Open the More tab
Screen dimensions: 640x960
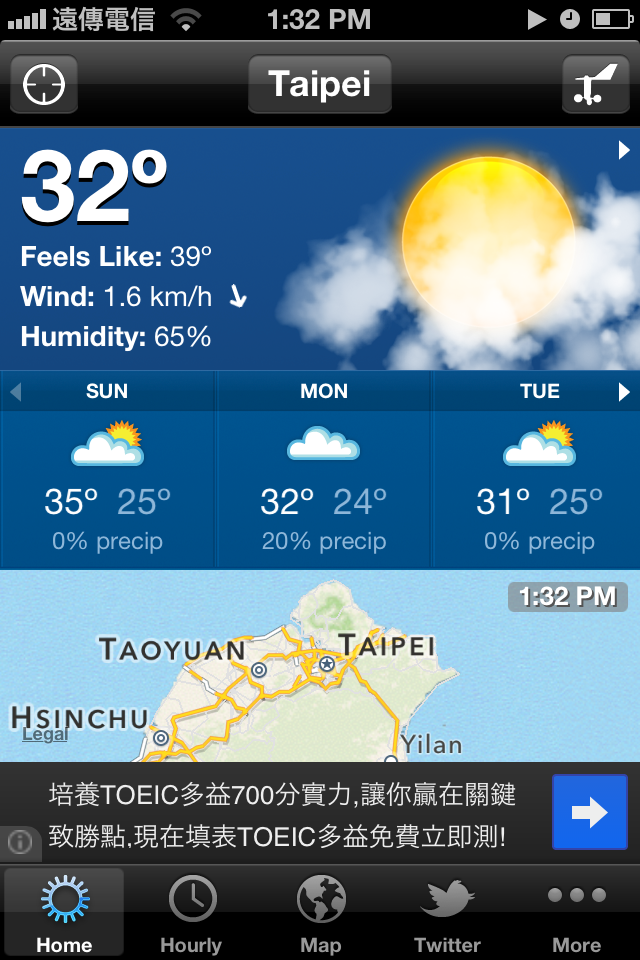point(576,912)
